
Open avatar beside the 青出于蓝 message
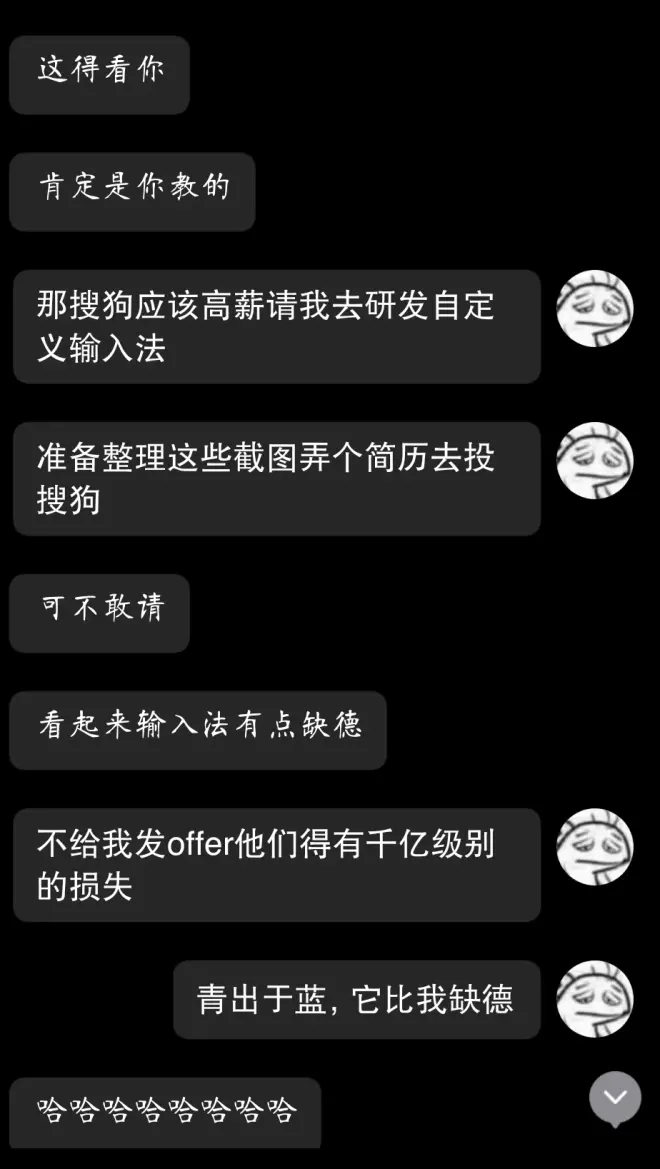click(595, 998)
